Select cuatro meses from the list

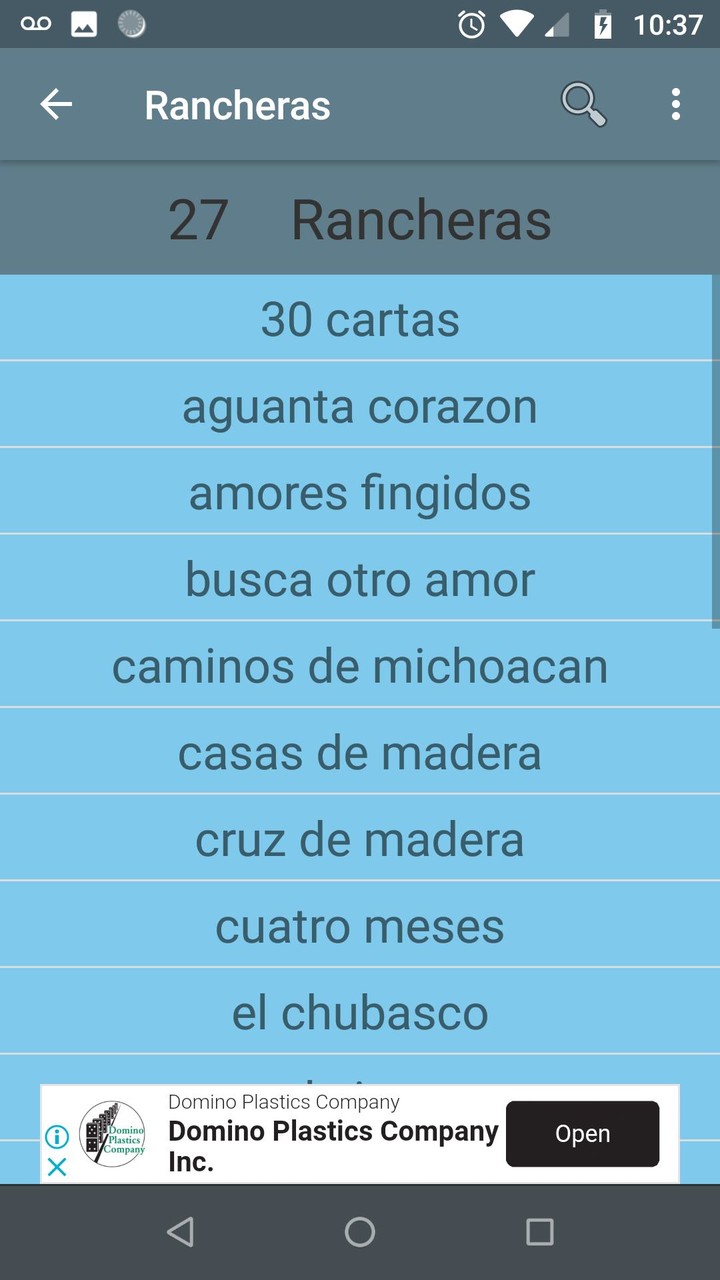point(360,925)
